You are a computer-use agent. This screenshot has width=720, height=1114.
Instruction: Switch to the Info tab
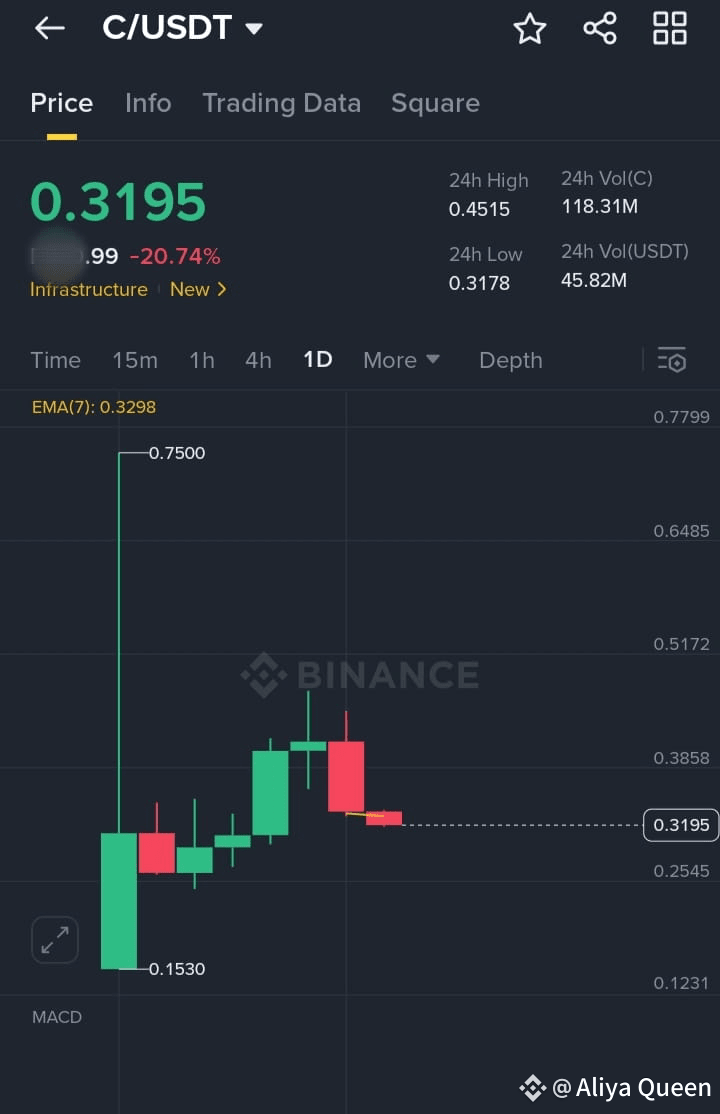coord(148,102)
